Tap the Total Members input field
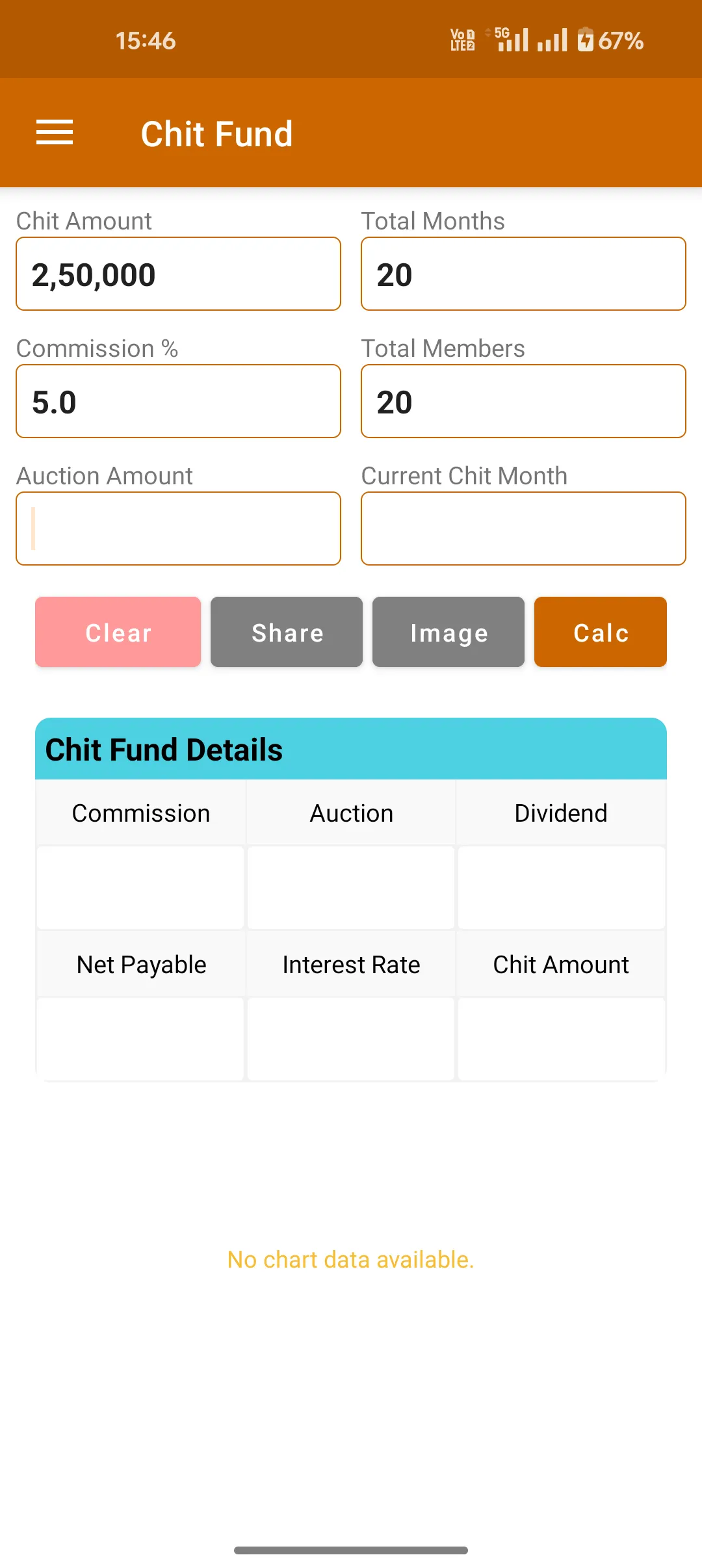 pyautogui.click(x=523, y=400)
